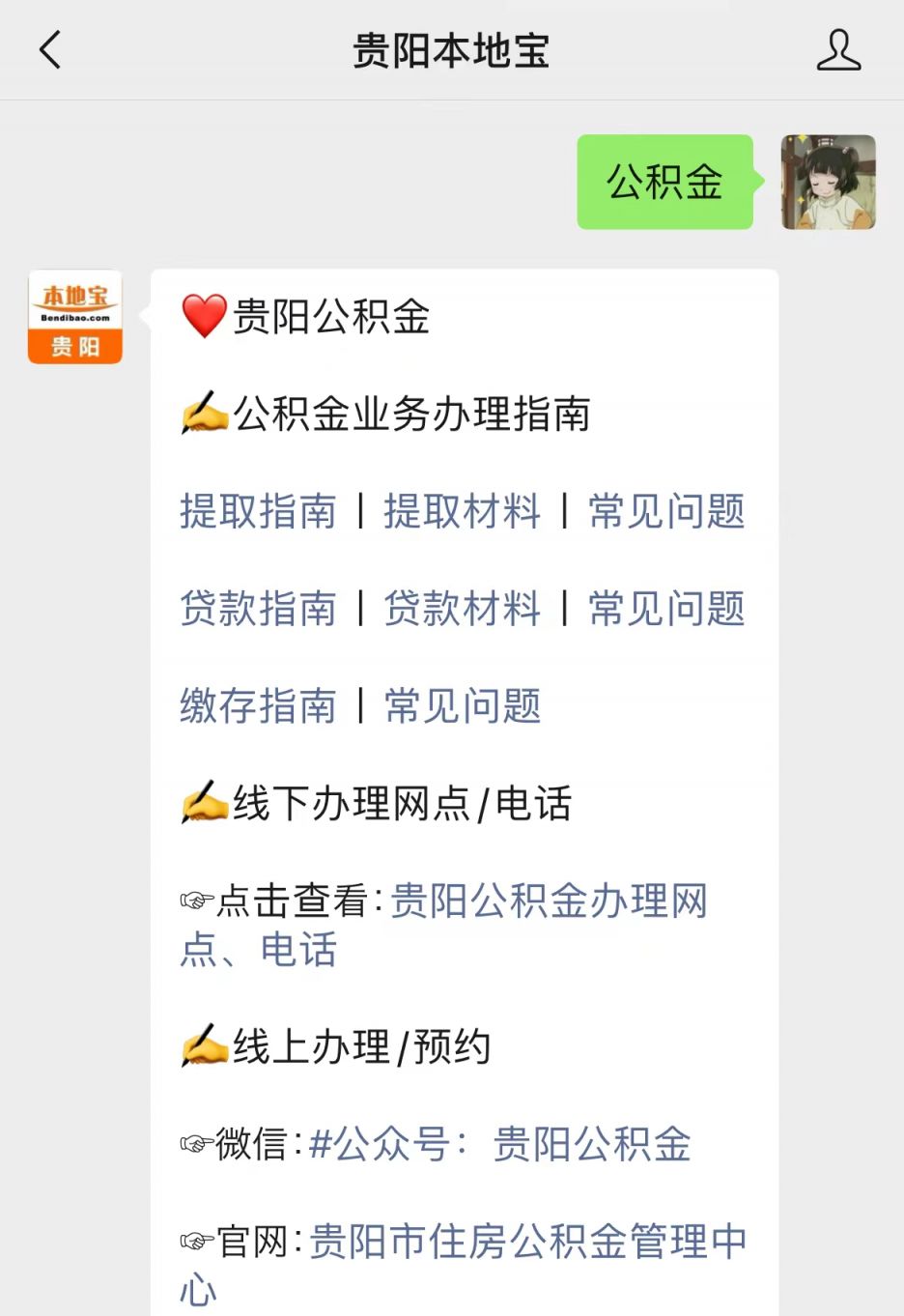
Task: Open the 贷款指南 link
Action: click(x=258, y=609)
